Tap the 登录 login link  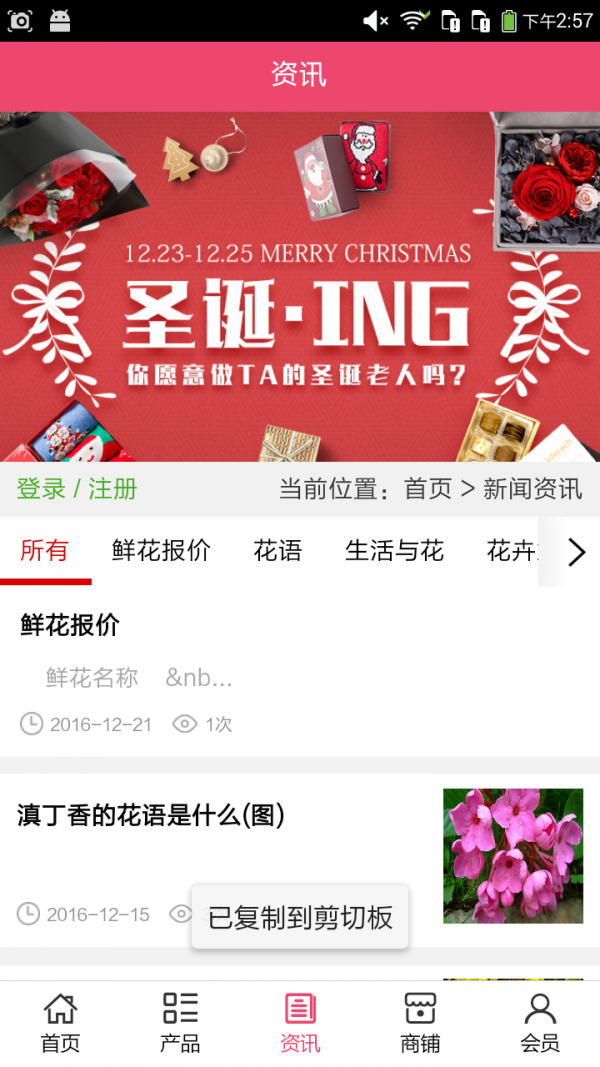[x=41, y=489]
